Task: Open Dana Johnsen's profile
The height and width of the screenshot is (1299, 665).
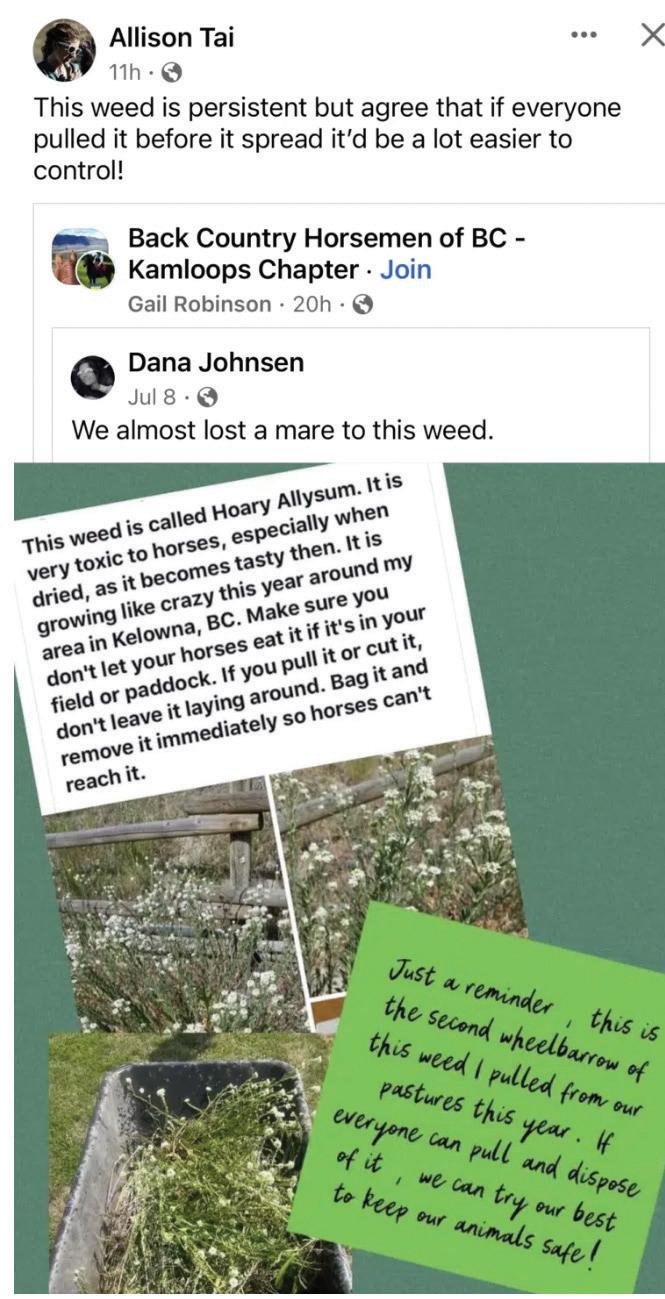Action: click(x=215, y=362)
